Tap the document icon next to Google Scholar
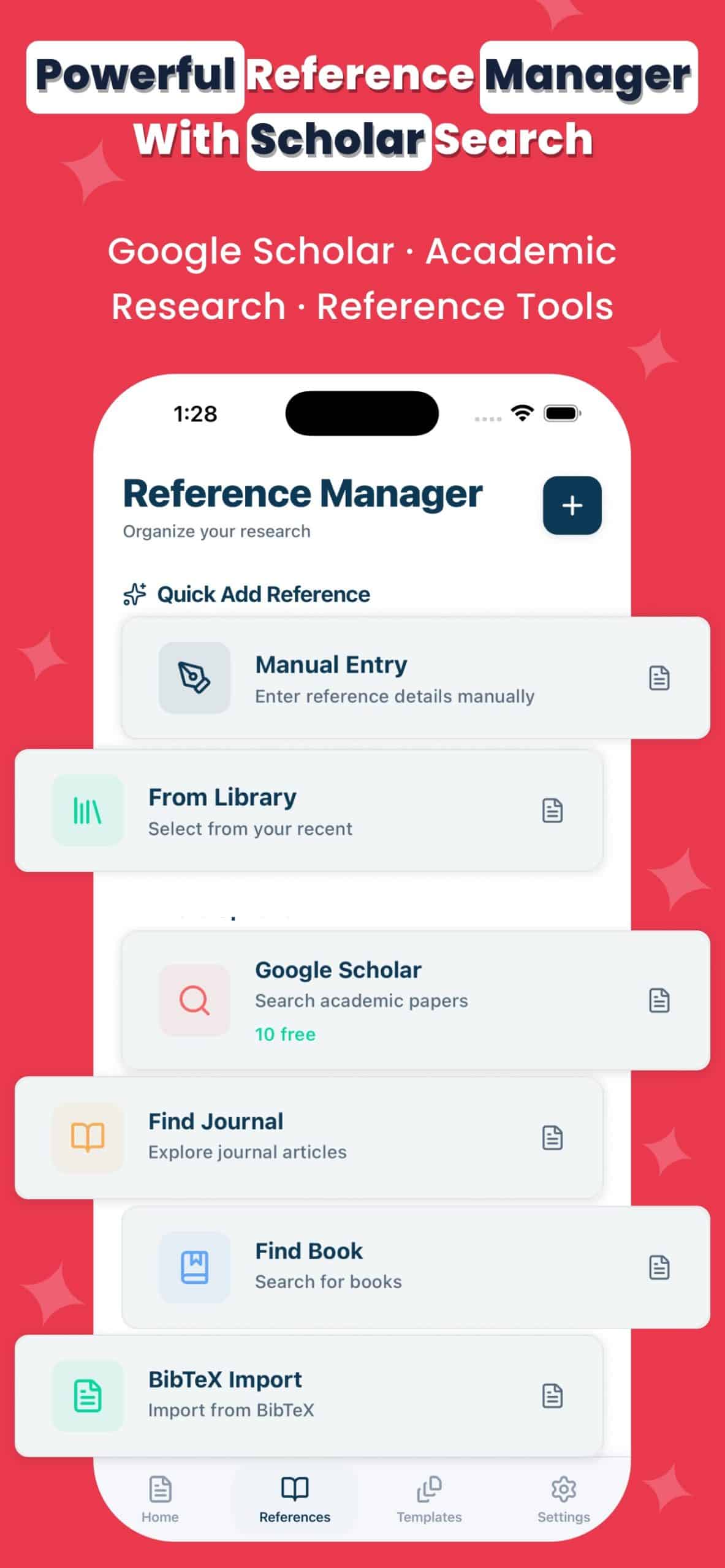The height and width of the screenshot is (1568, 725). [x=660, y=998]
